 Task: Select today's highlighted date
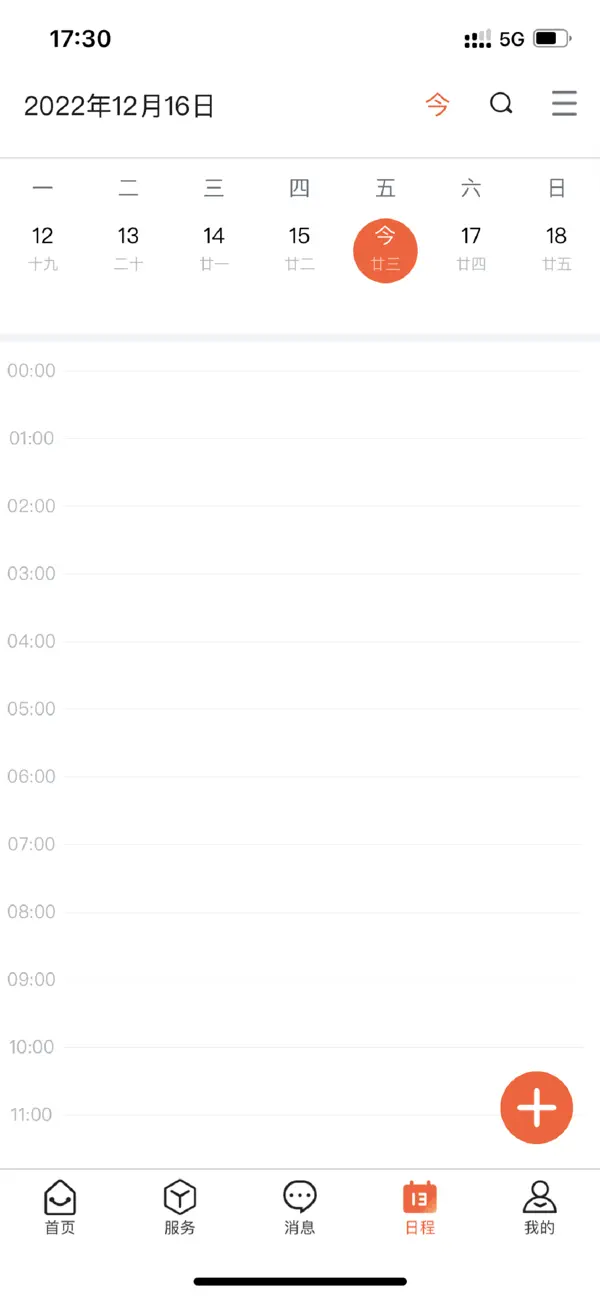pos(385,249)
